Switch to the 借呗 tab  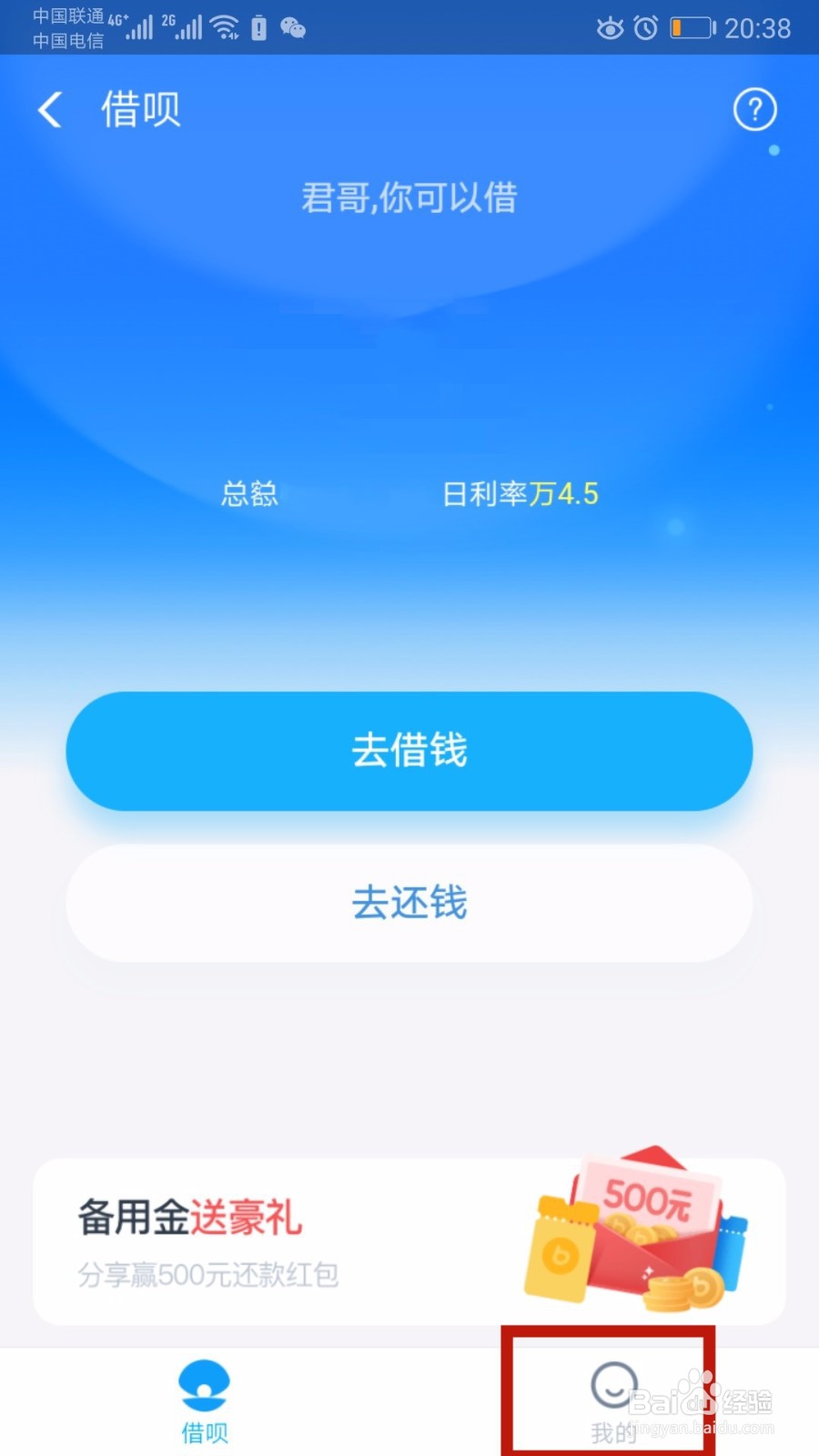203,1406
